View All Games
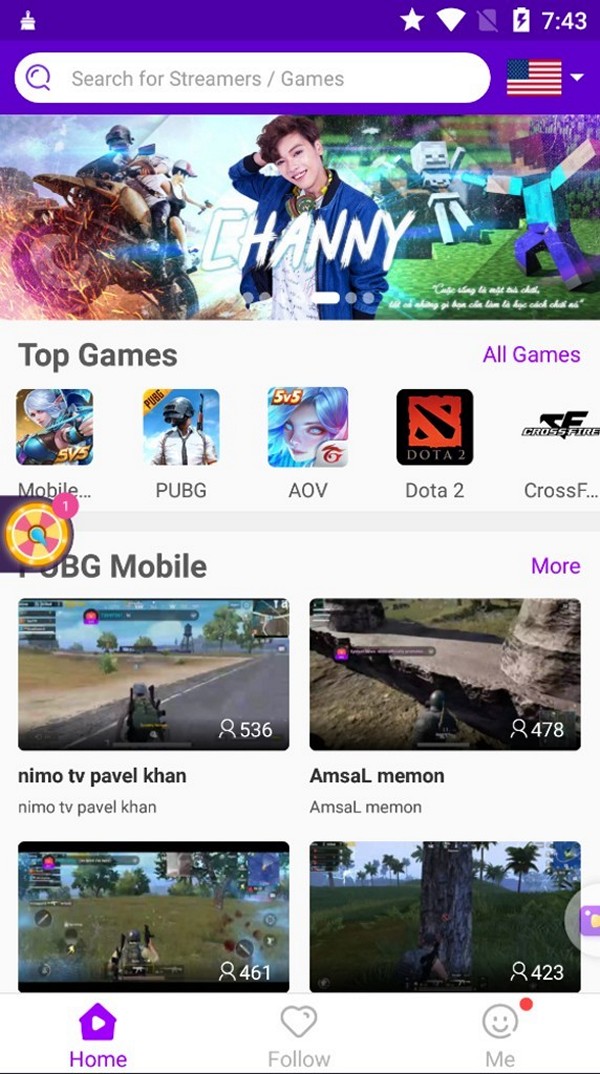The height and width of the screenshot is (1074, 600). pyautogui.click(x=531, y=354)
